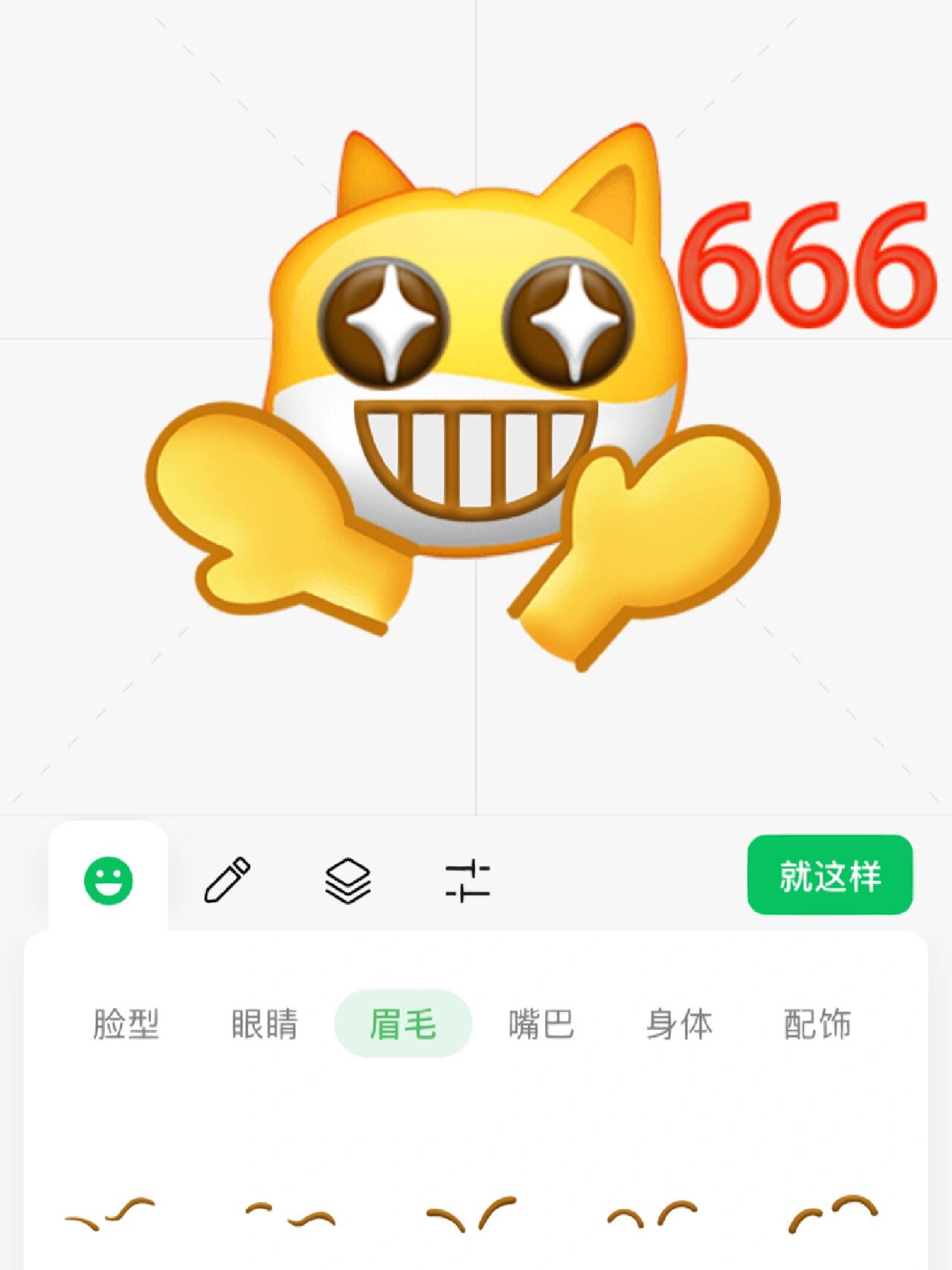Choose the fourth arched eyebrow style

click(652, 1213)
